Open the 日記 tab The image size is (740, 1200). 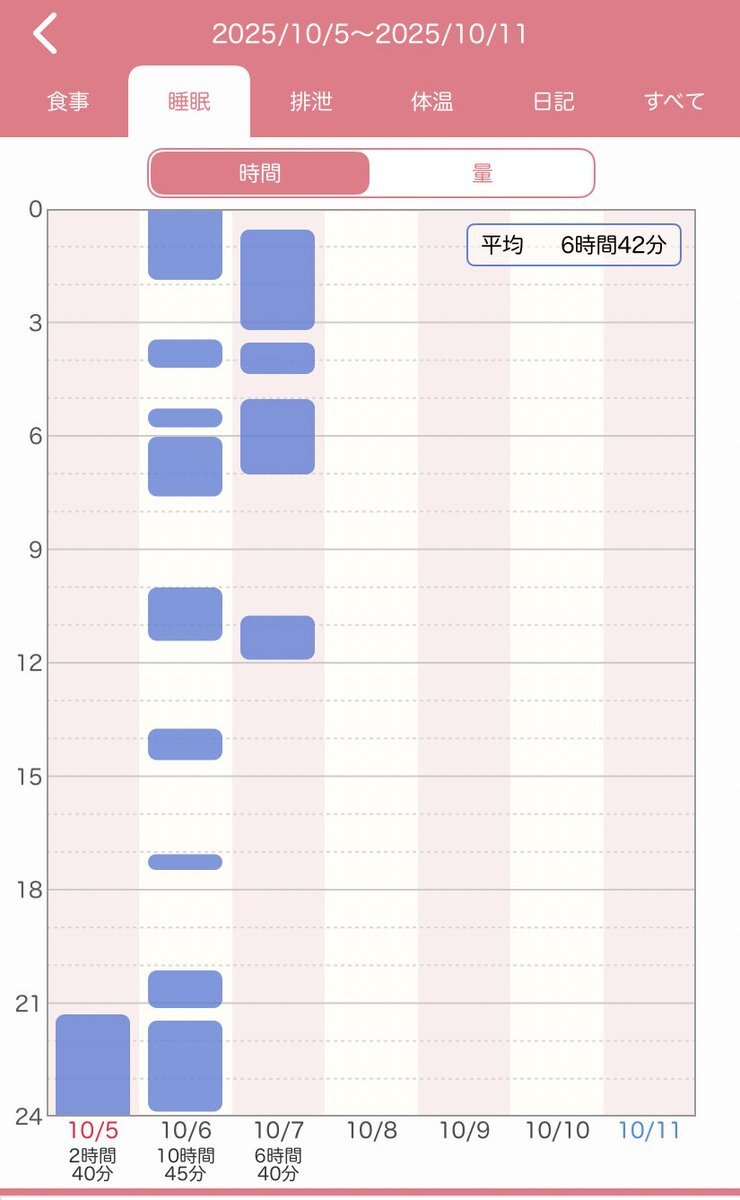(x=553, y=102)
